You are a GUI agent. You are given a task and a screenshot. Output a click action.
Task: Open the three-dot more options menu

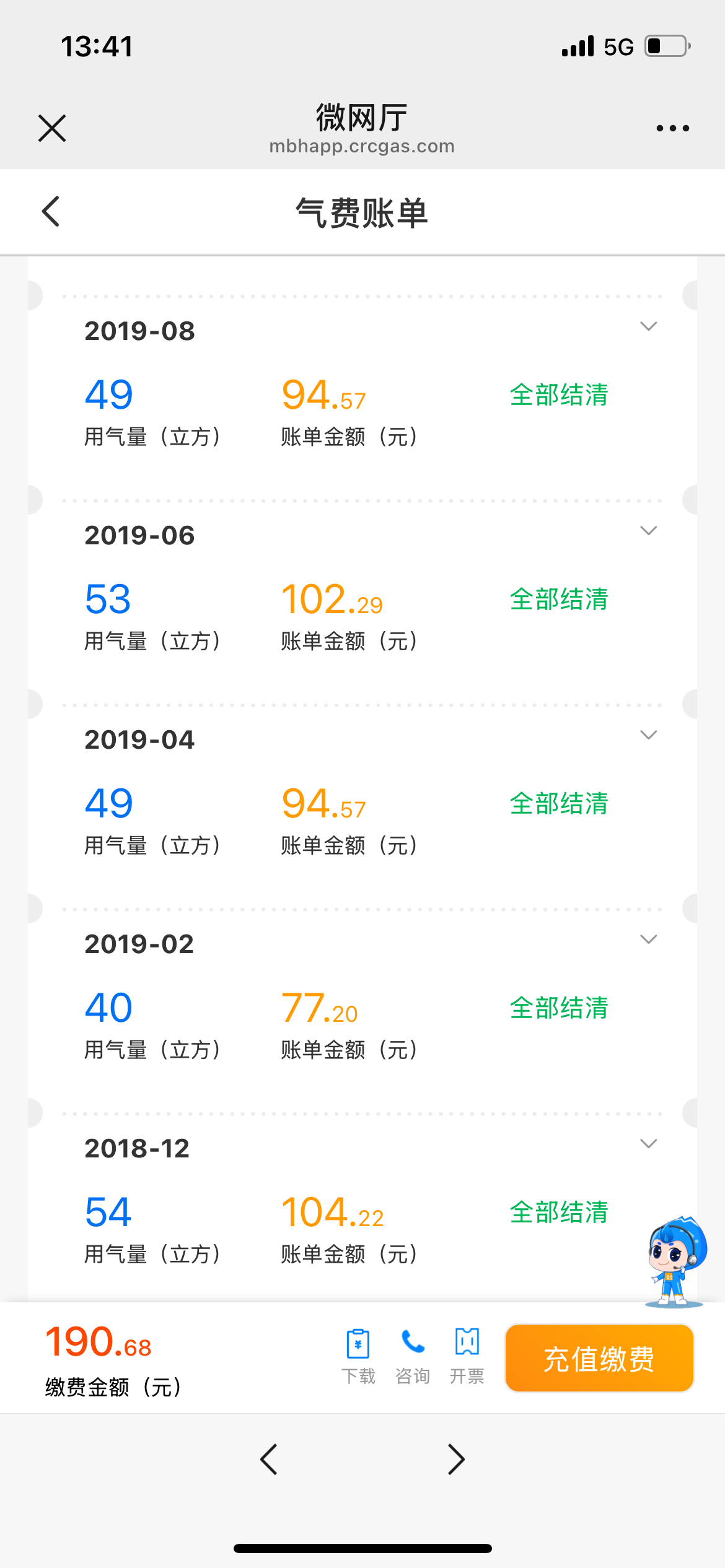coord(672,128)
